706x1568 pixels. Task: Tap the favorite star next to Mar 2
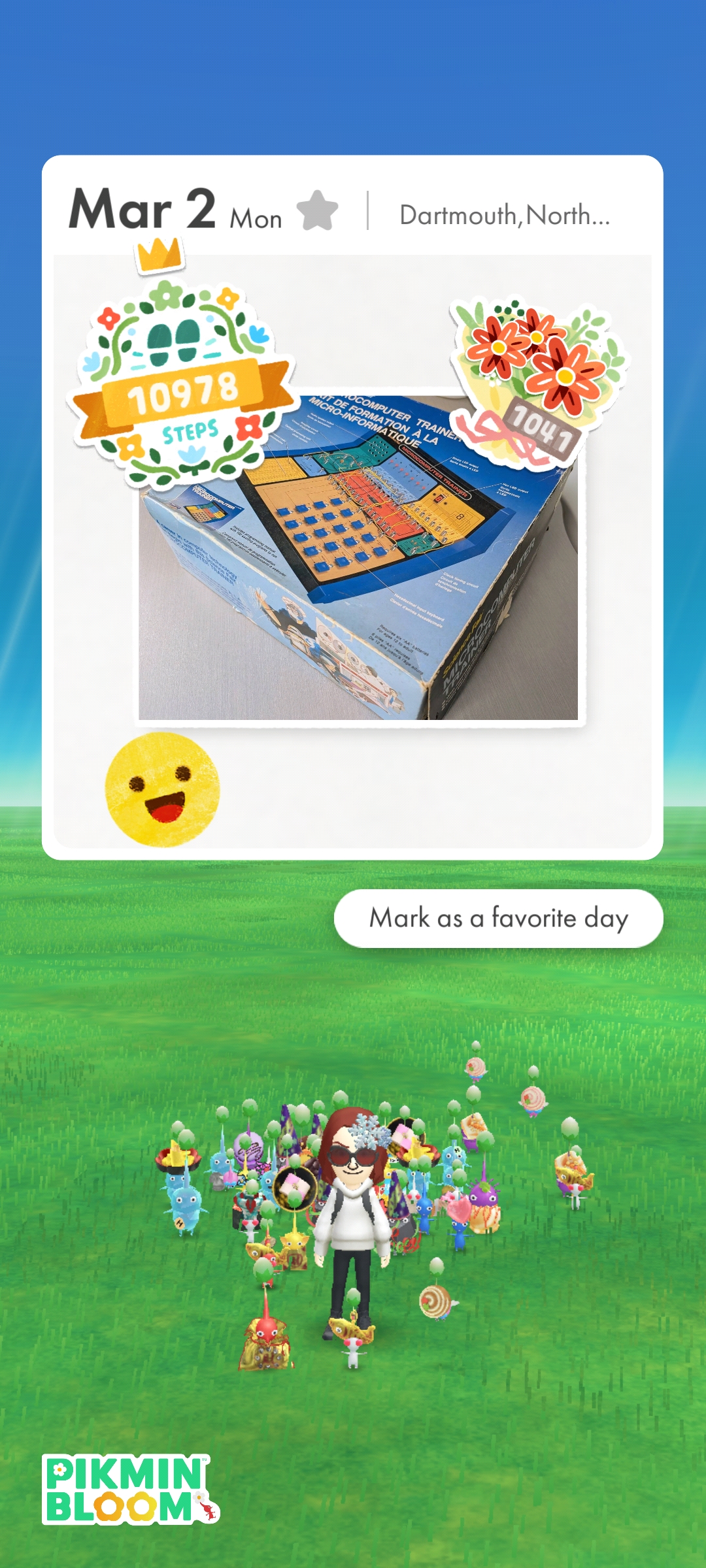click(x=317, y=211)
